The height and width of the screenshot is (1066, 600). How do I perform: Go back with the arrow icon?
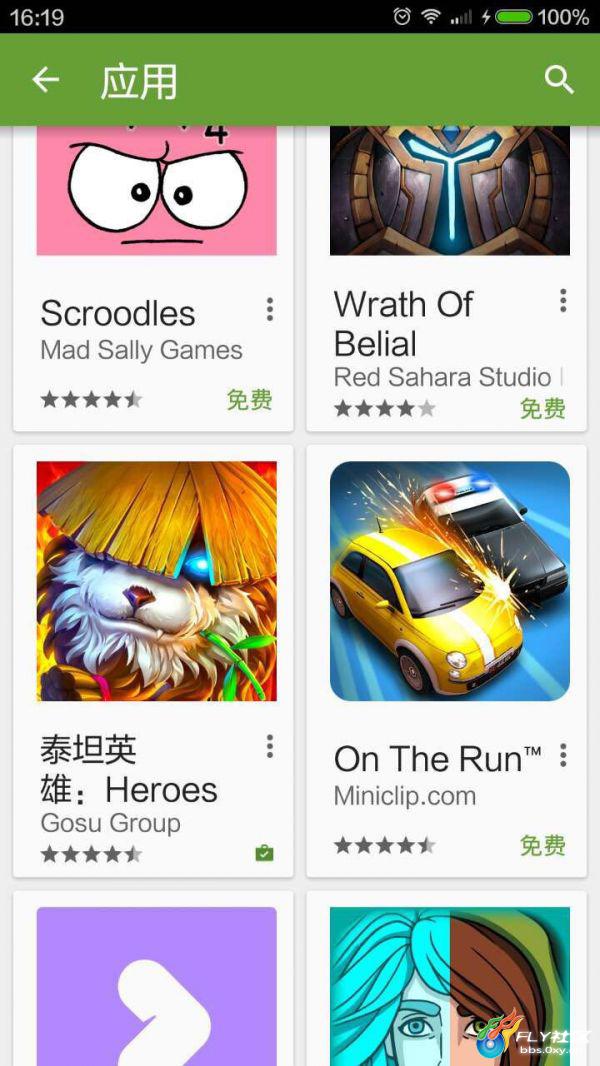[x=46, y=80]
